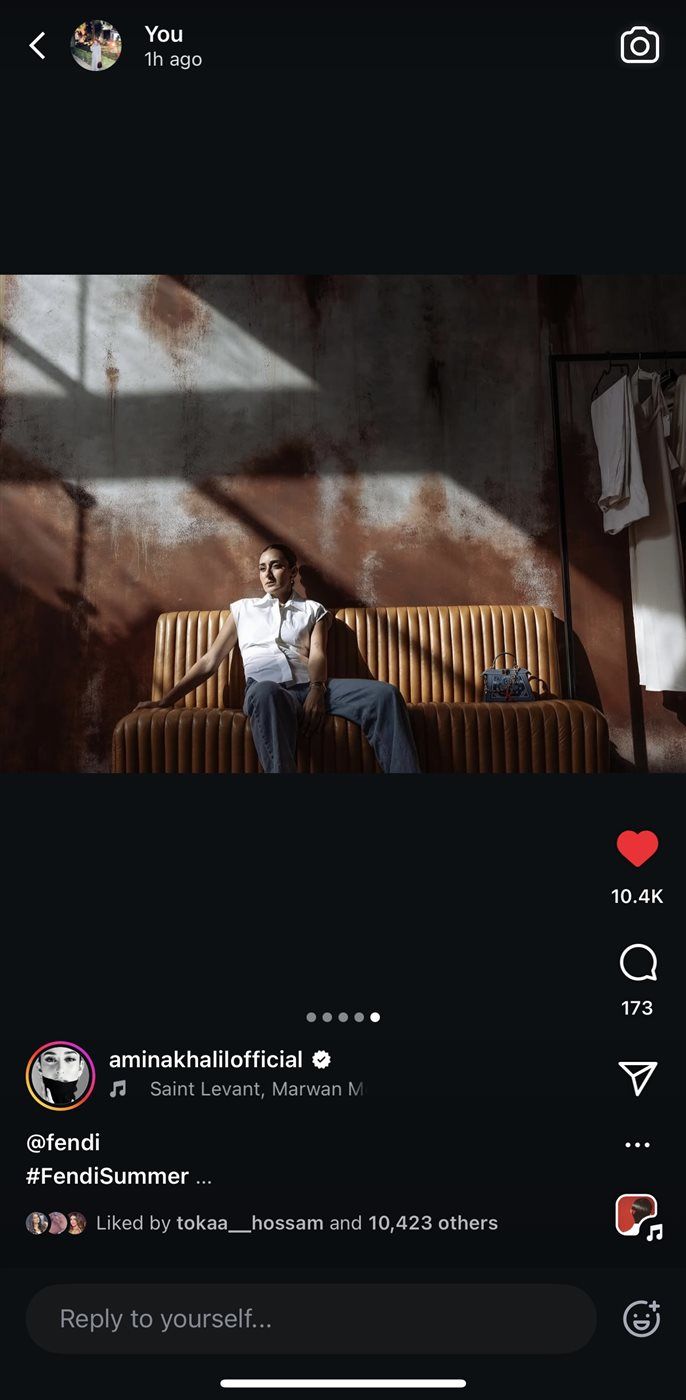
Task: Open the camera icon at top right
Action: pos(639,45)
